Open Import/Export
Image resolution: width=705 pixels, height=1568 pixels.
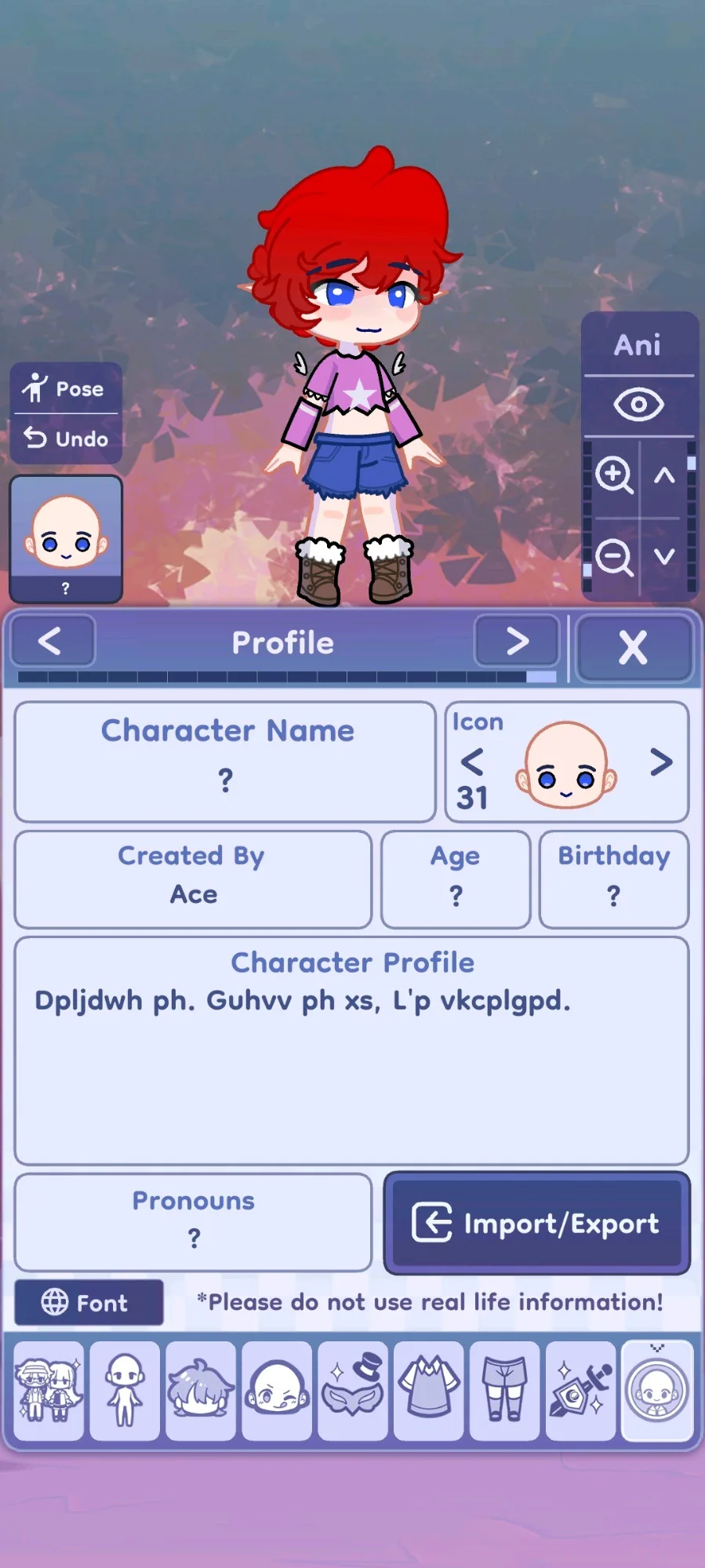point(536,1224)
